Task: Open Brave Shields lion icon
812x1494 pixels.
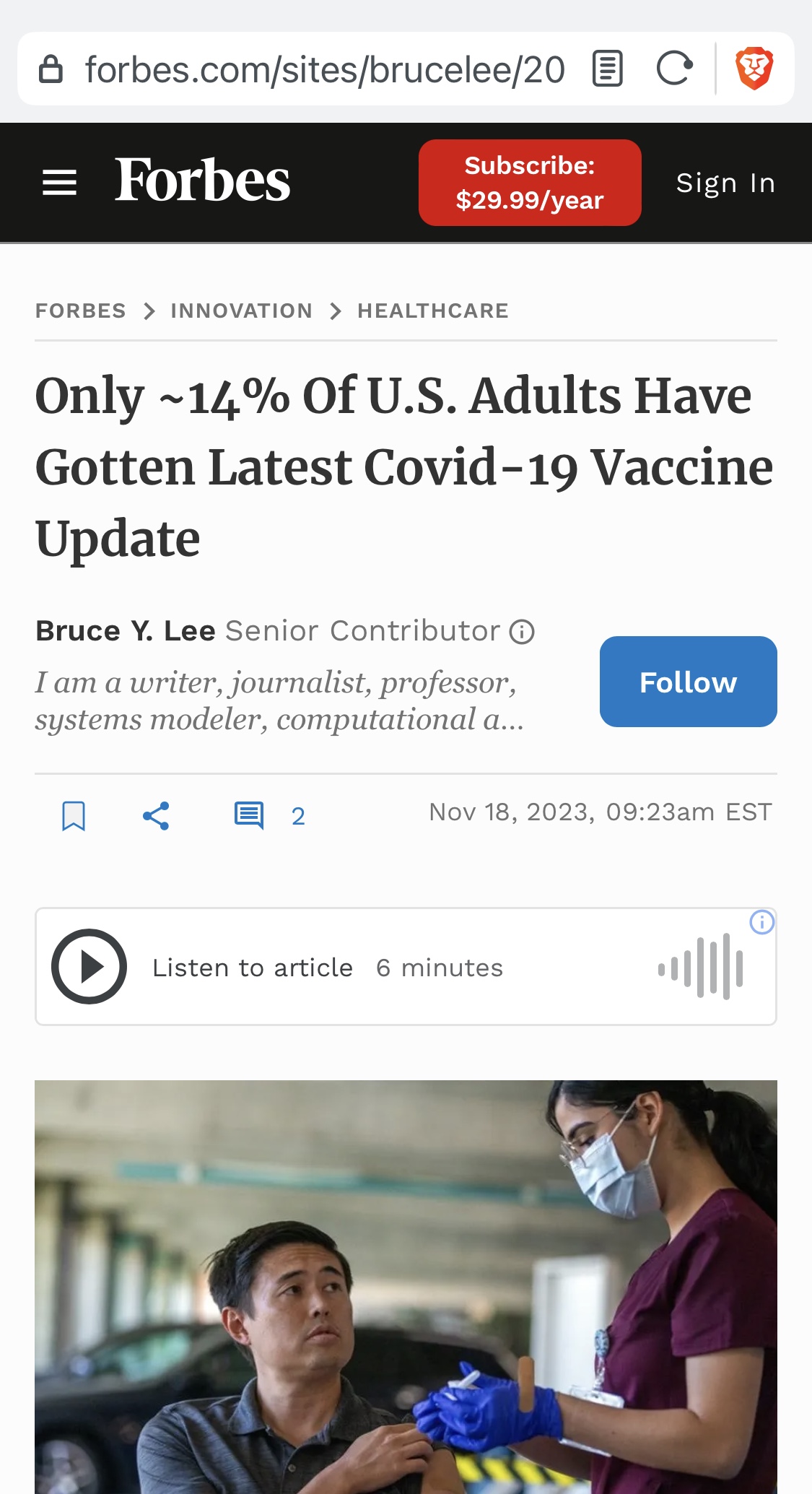Action: coord(754,69)
